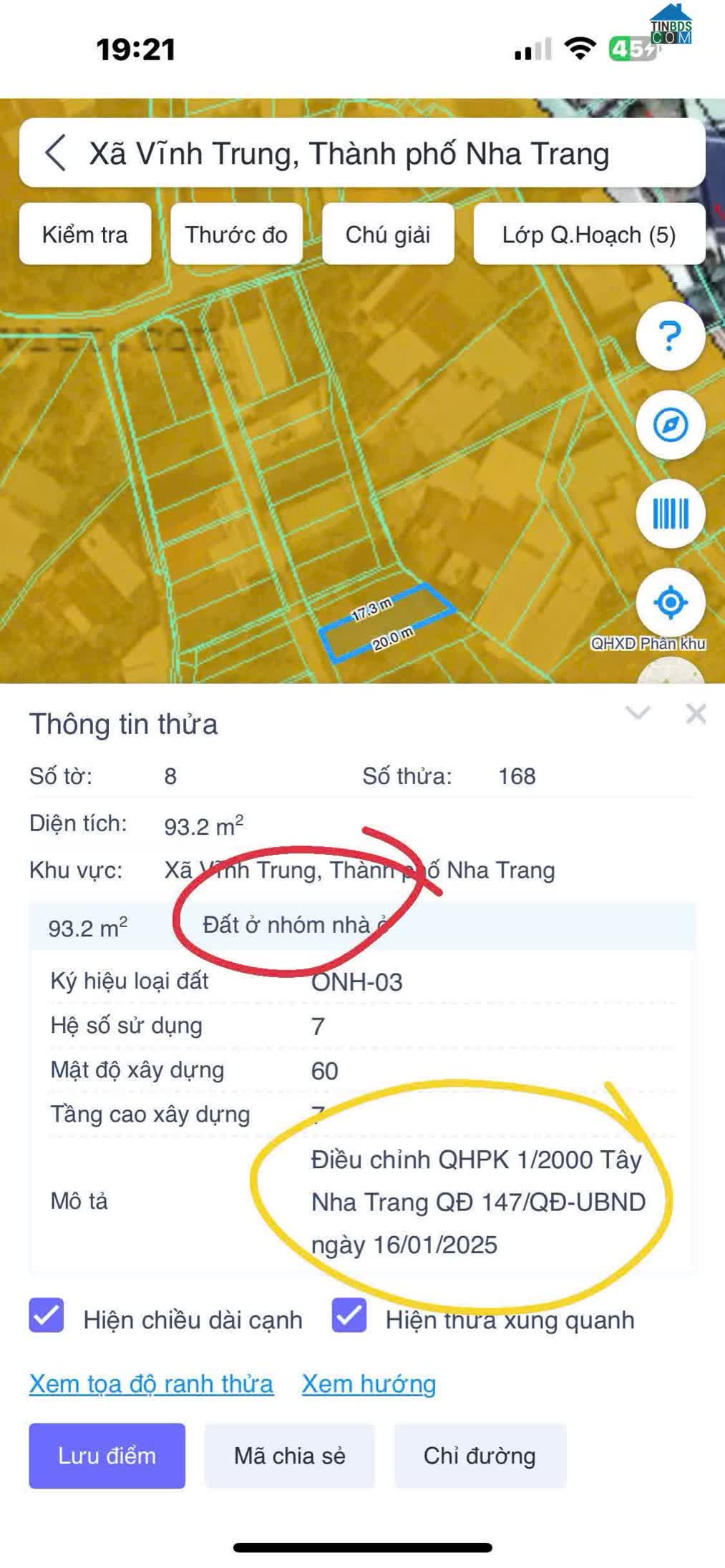Uncheck Hiện thửa xung quanh
The image size is (725, 1568).
click(349, 1315)
